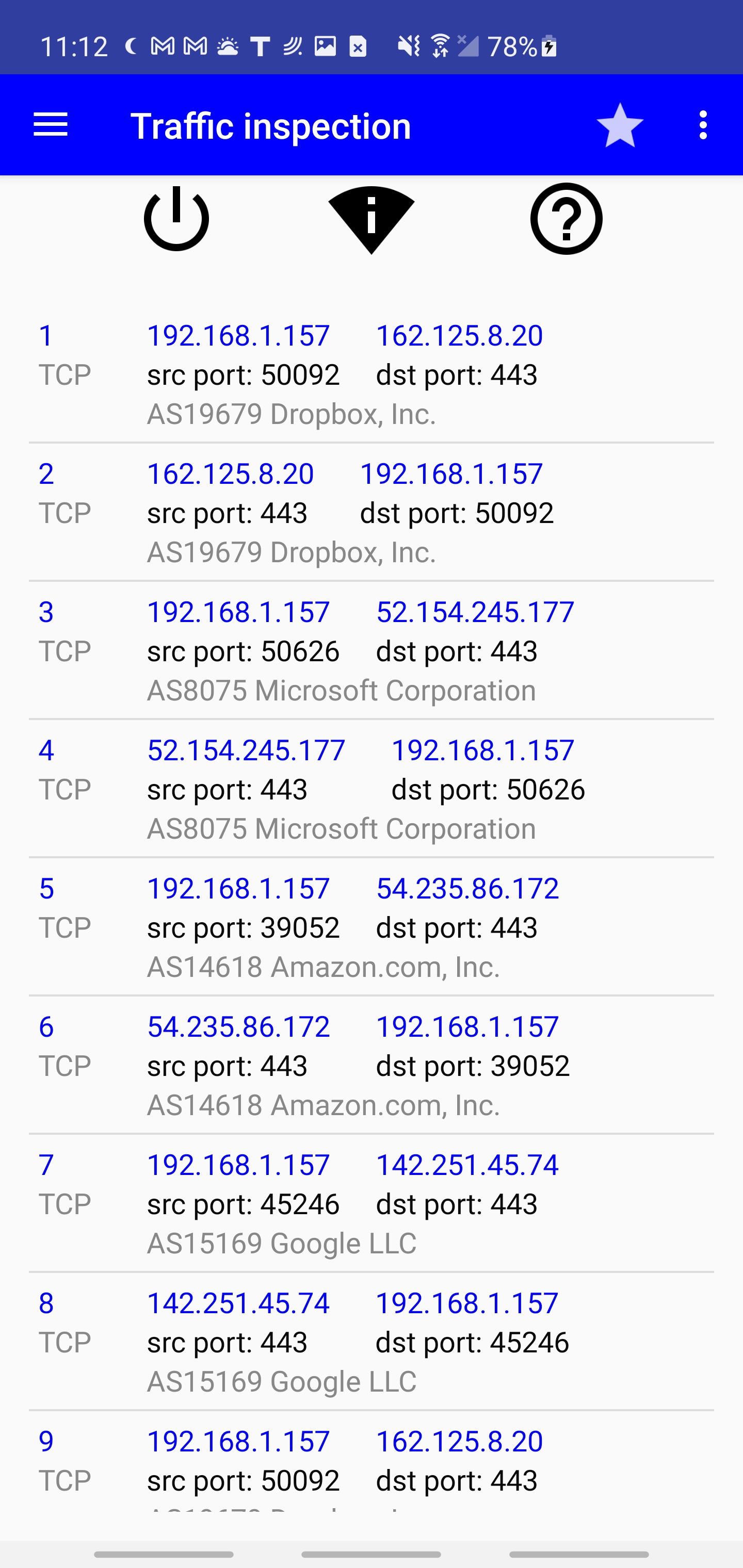Select packet 6 Amazon.com response

[372, 1065]
